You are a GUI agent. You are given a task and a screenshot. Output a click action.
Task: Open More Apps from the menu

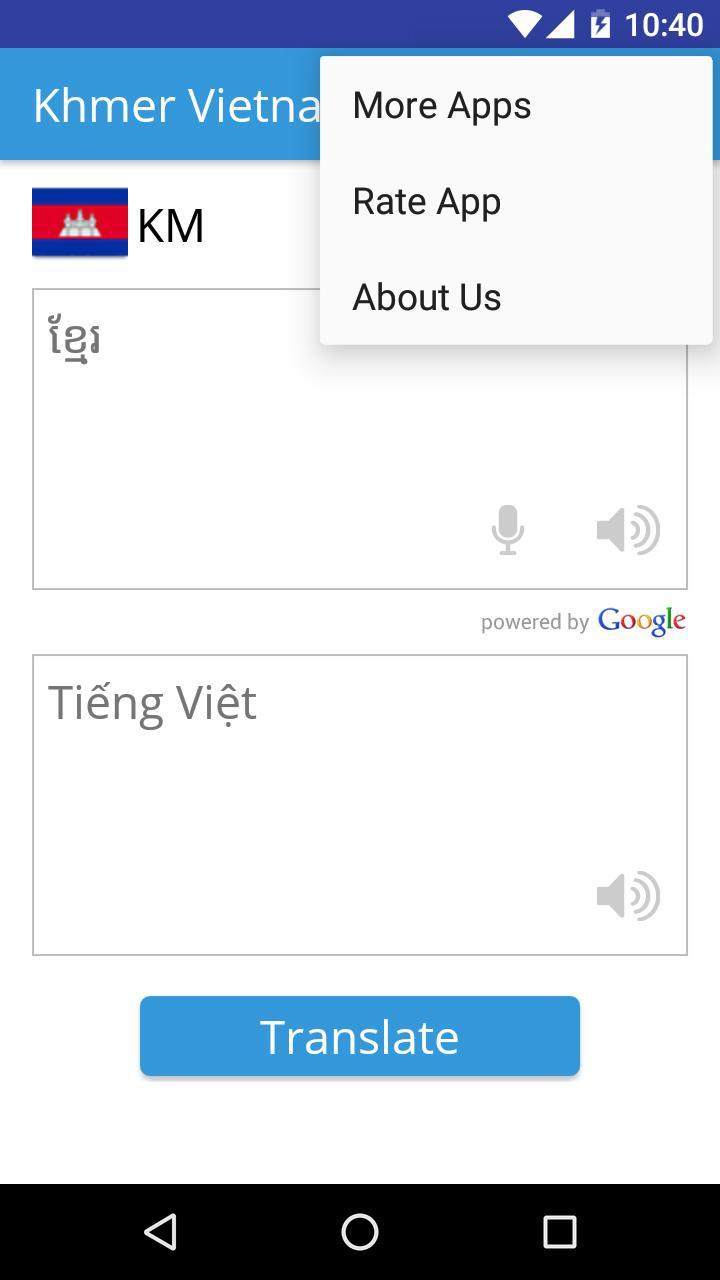(x=442, y=106)
